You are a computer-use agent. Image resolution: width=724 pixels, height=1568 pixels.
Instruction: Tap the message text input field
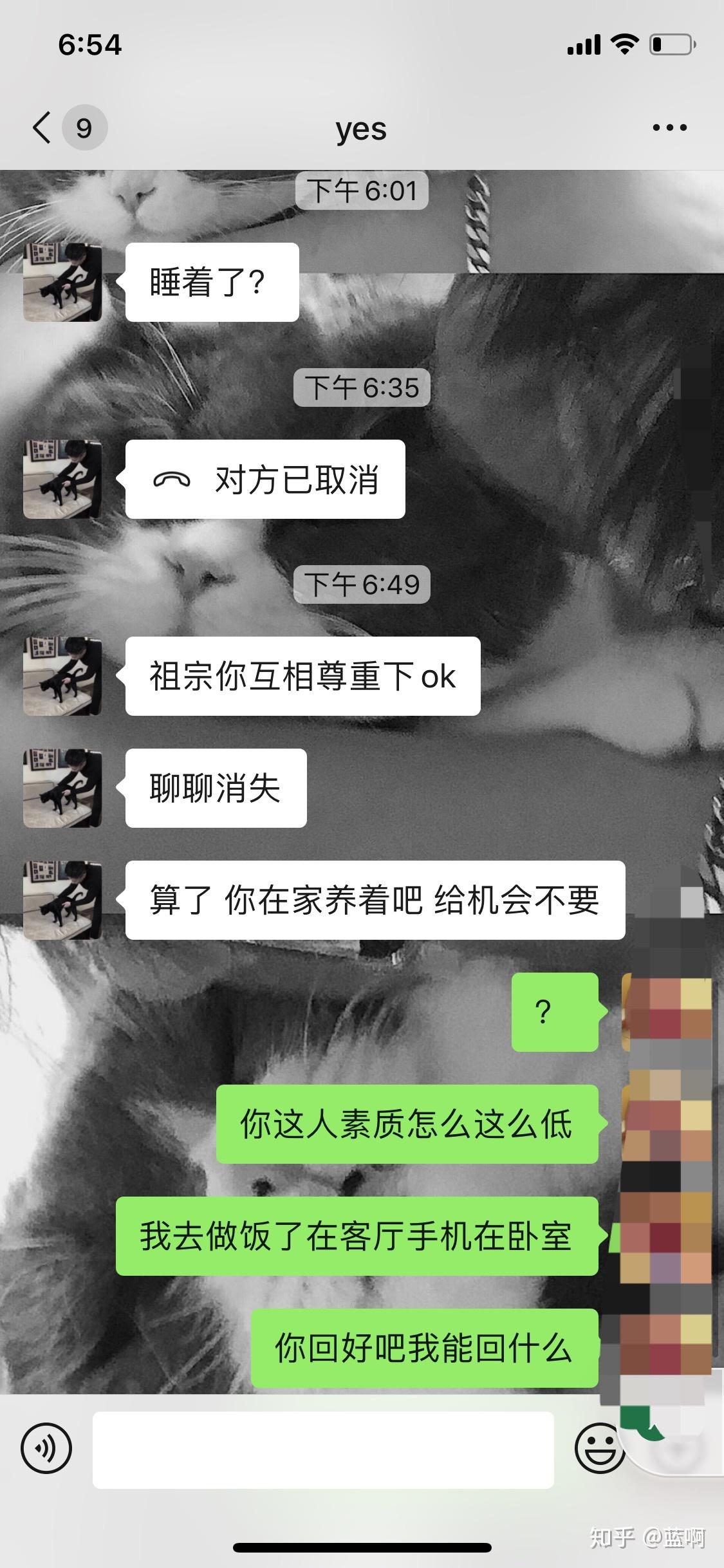323,1450
